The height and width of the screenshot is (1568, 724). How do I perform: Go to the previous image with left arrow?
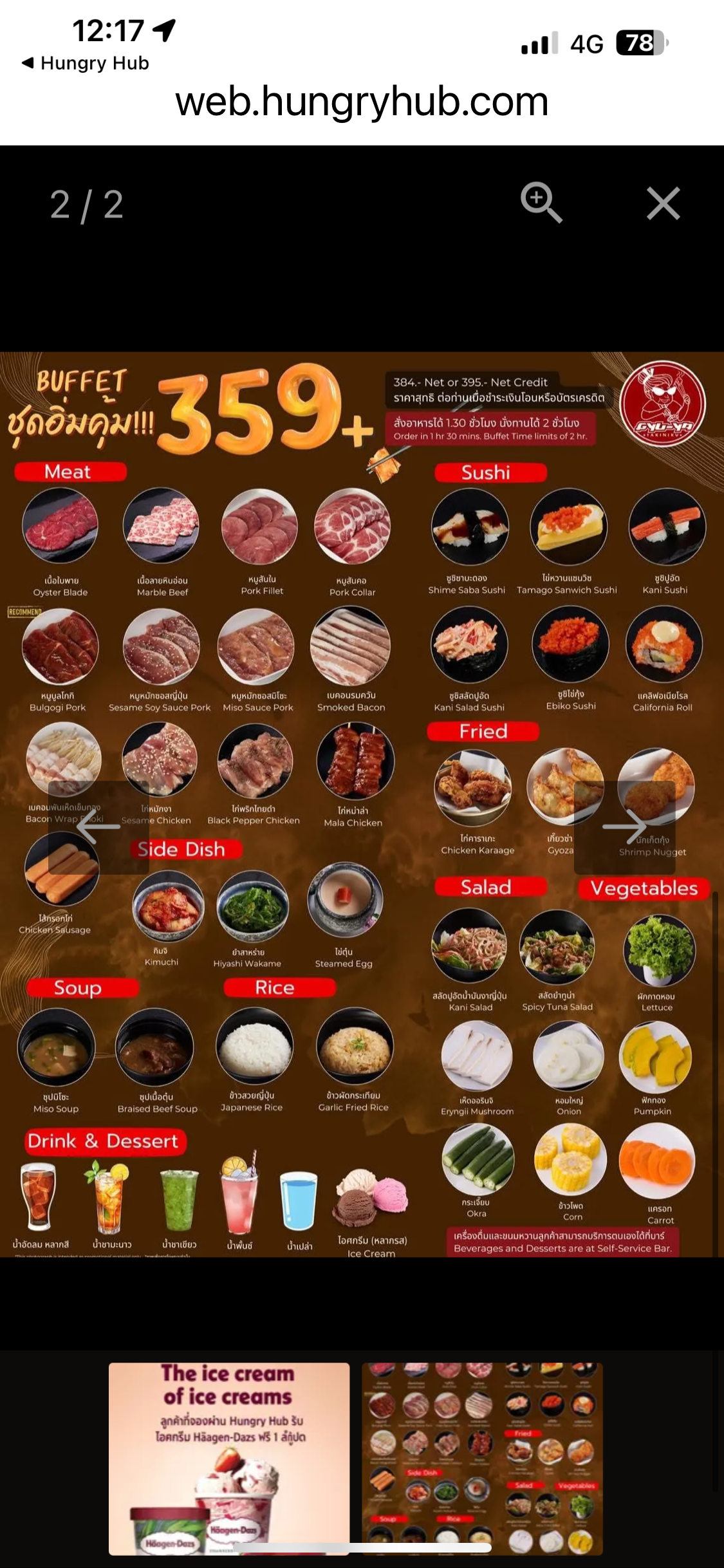(x=98, y=826)
